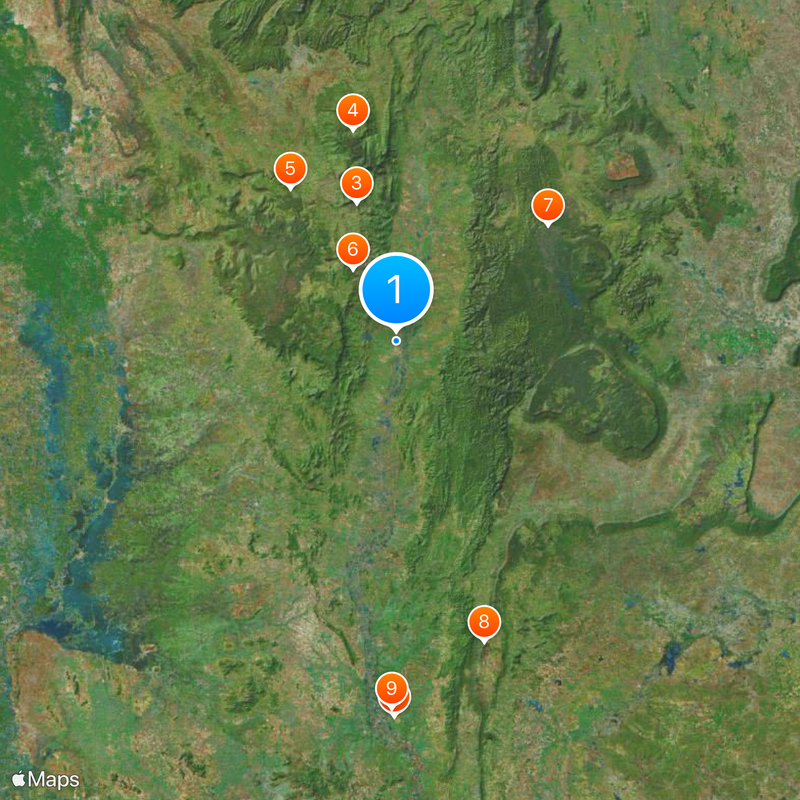Select the orange pin numbered 9
Image resolution: width=800 pixels, height=800 pixels.
tap(391, 688)
